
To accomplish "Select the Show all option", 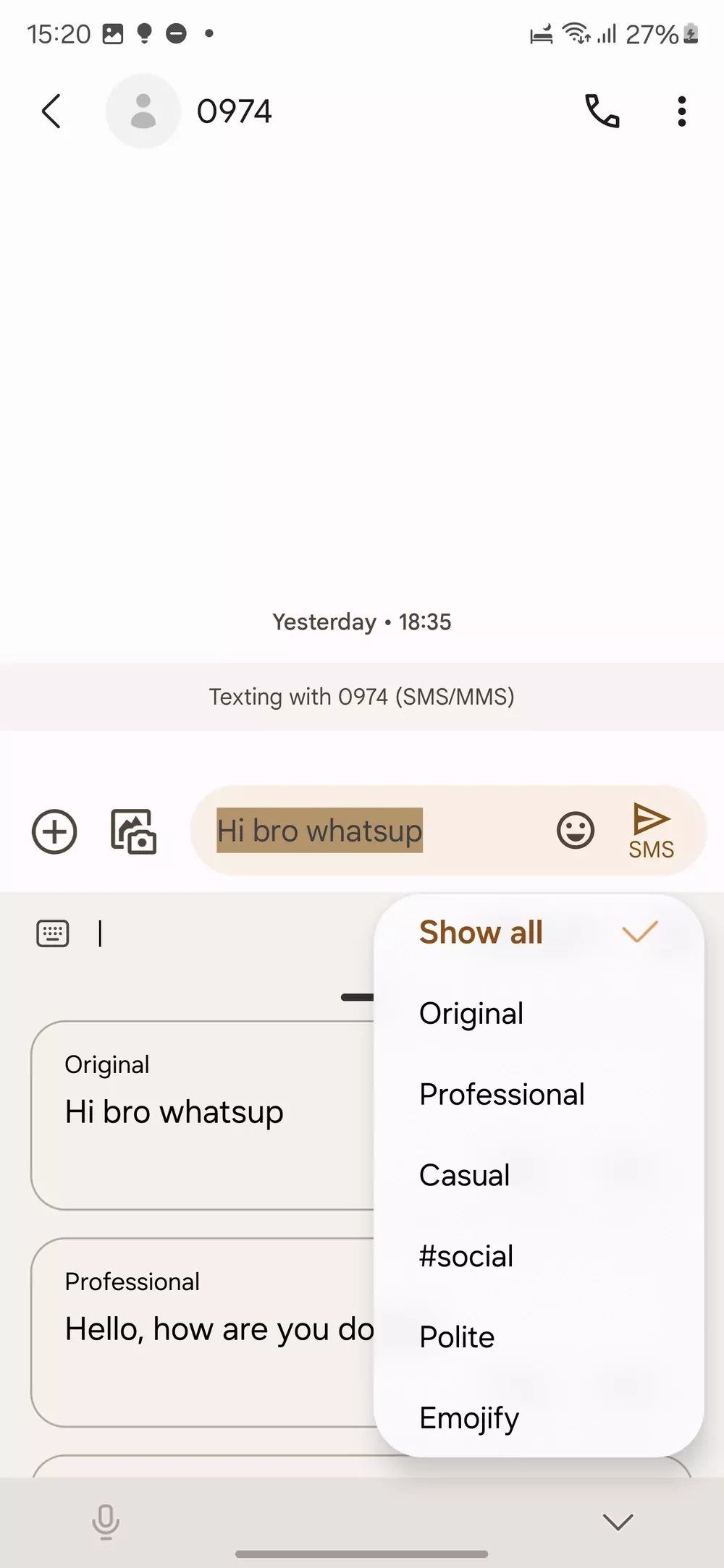I will [481, 932].
